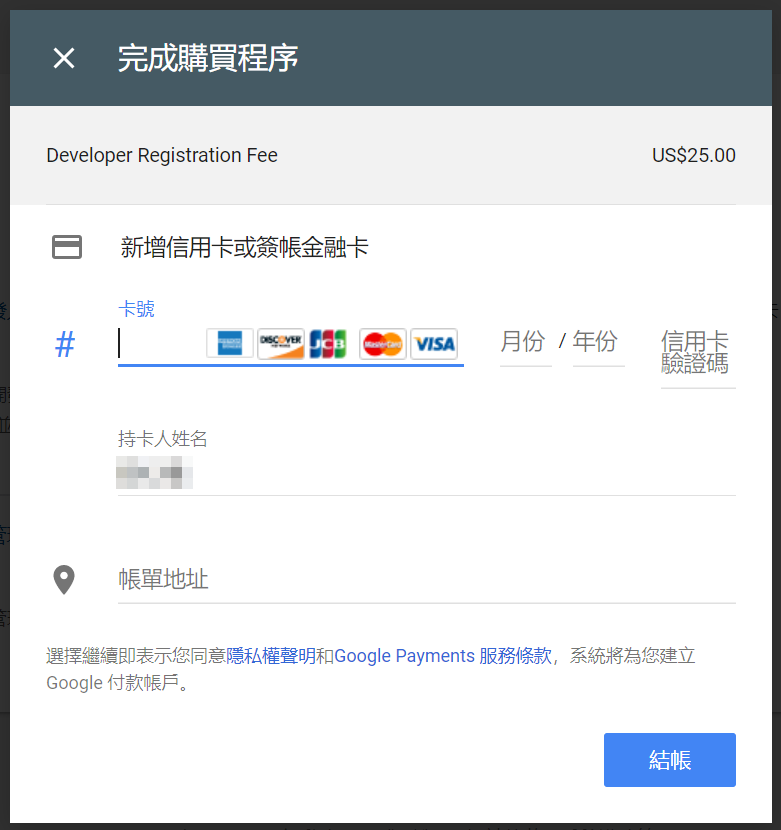Image resolution: width=781 pixels, height=830 pixels.
Task: Open the 隱私權聲明 privacy notice link
Action: tap(271, 656)
